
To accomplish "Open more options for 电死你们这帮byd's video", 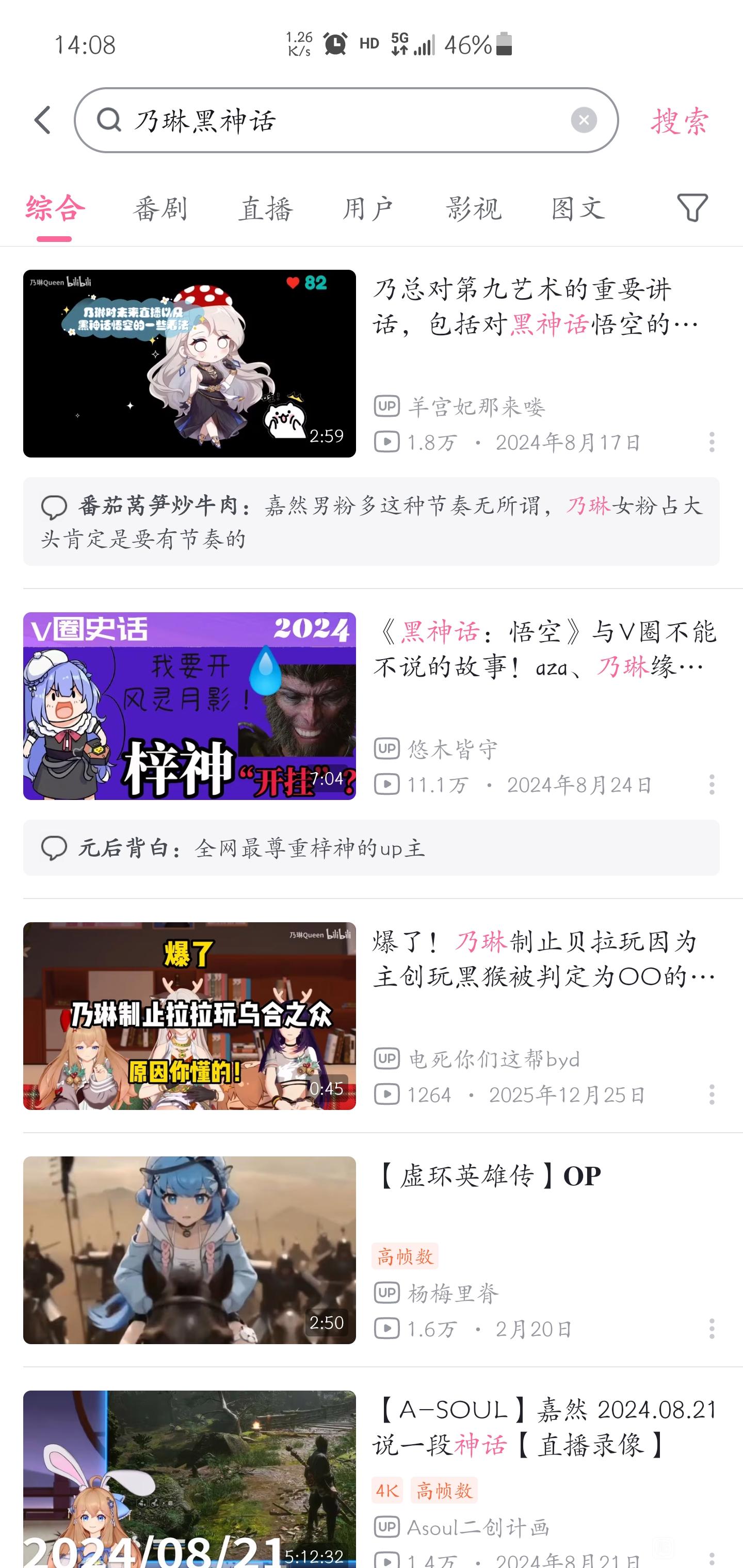I will tap(712, 1095).
